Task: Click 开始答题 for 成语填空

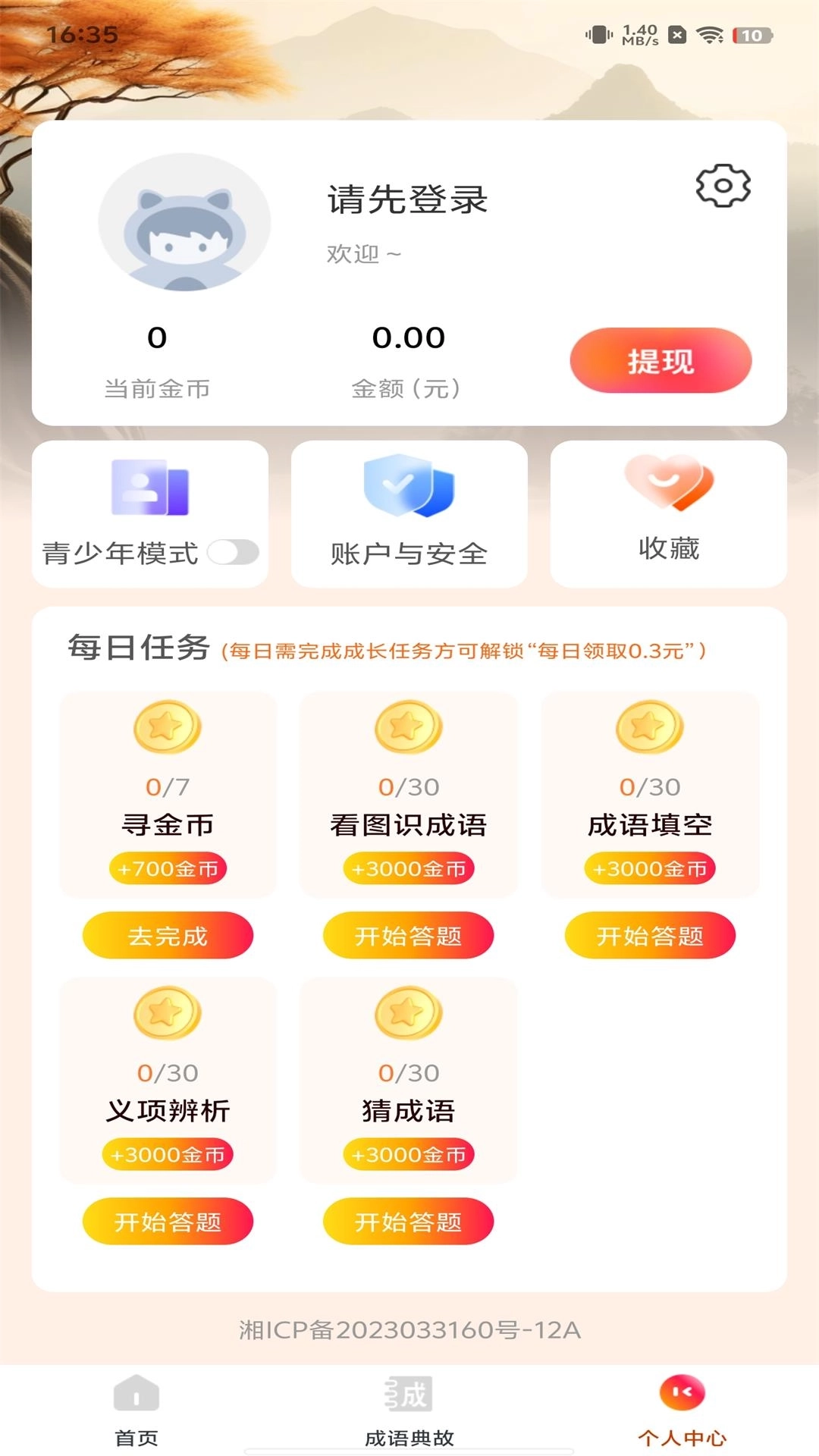Action: 651,936
